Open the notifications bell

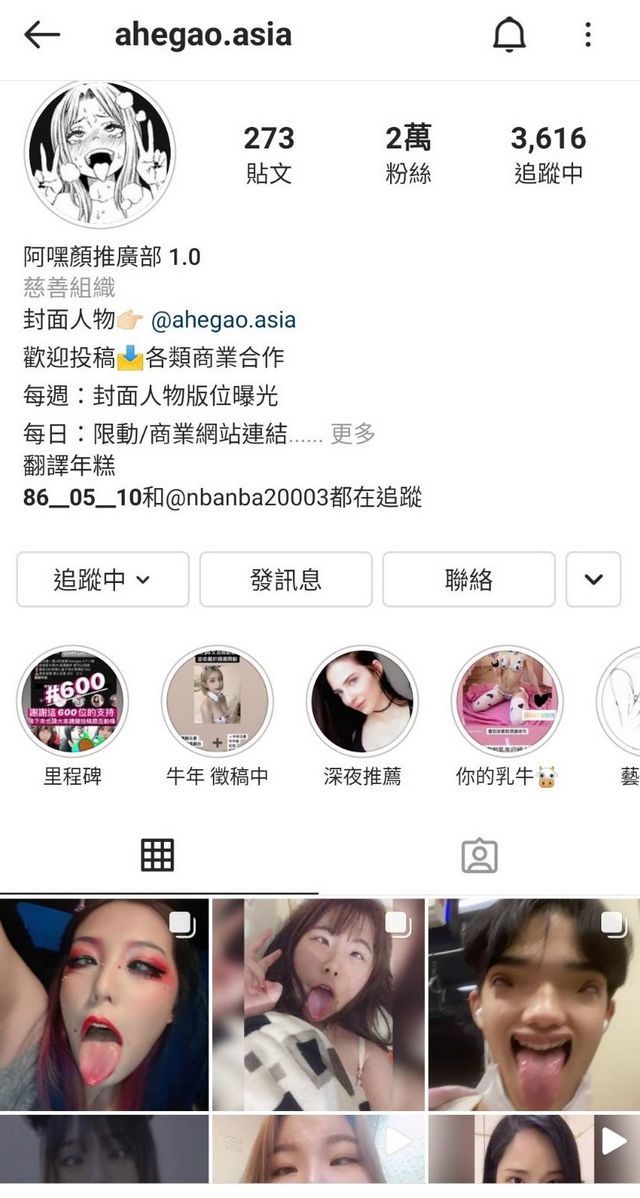[509, 35]
